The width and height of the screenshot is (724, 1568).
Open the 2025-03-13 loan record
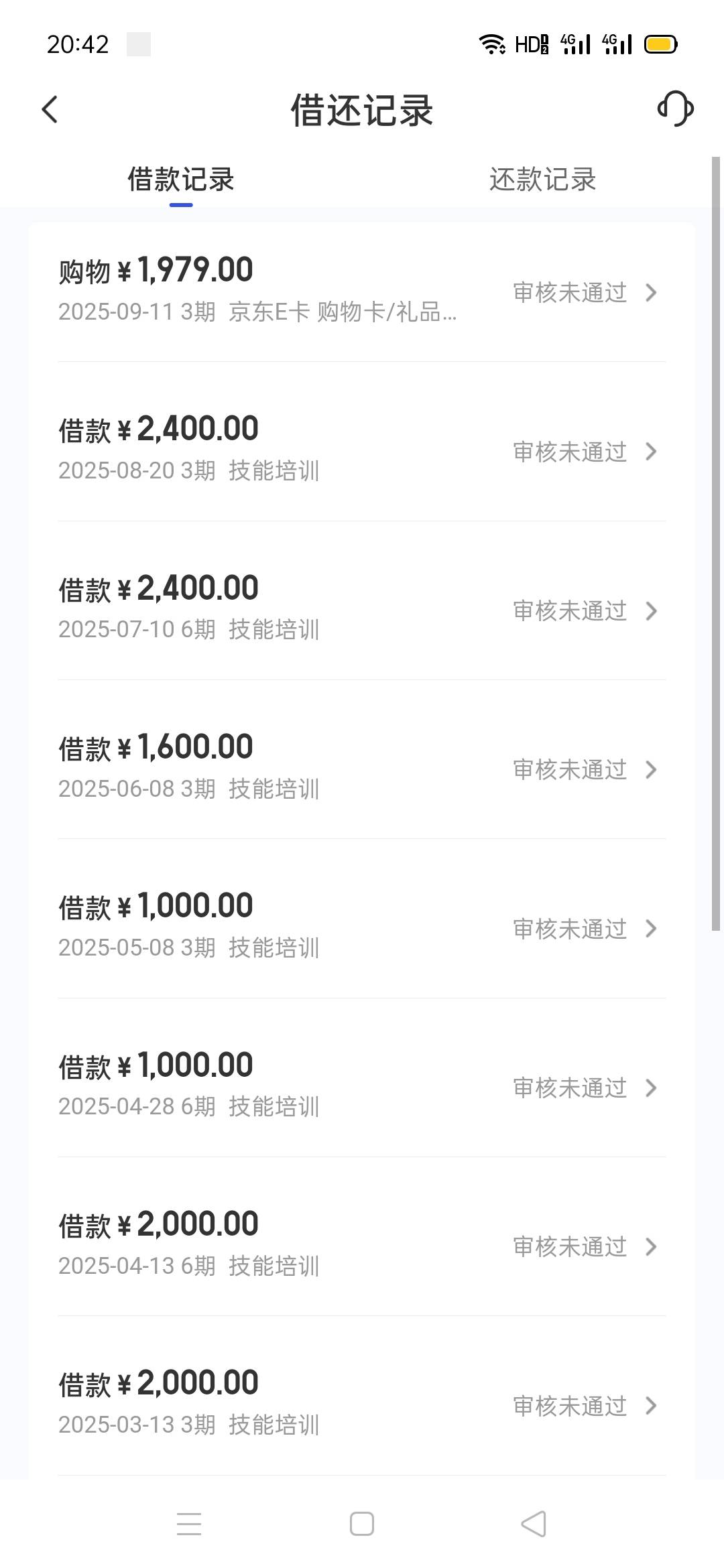[362, 1404]
